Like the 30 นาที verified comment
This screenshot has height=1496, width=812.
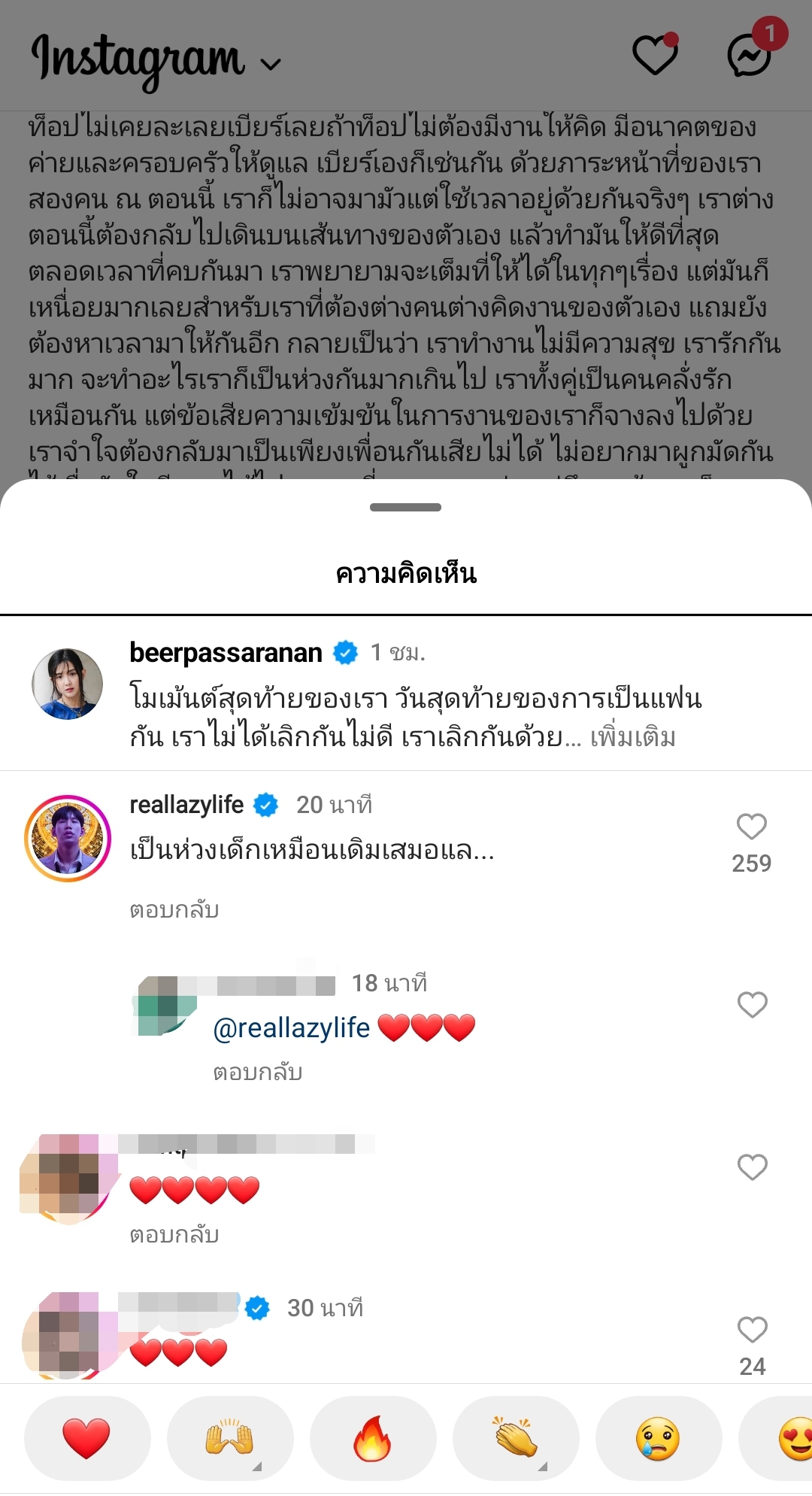click(x=751, y=1330)
